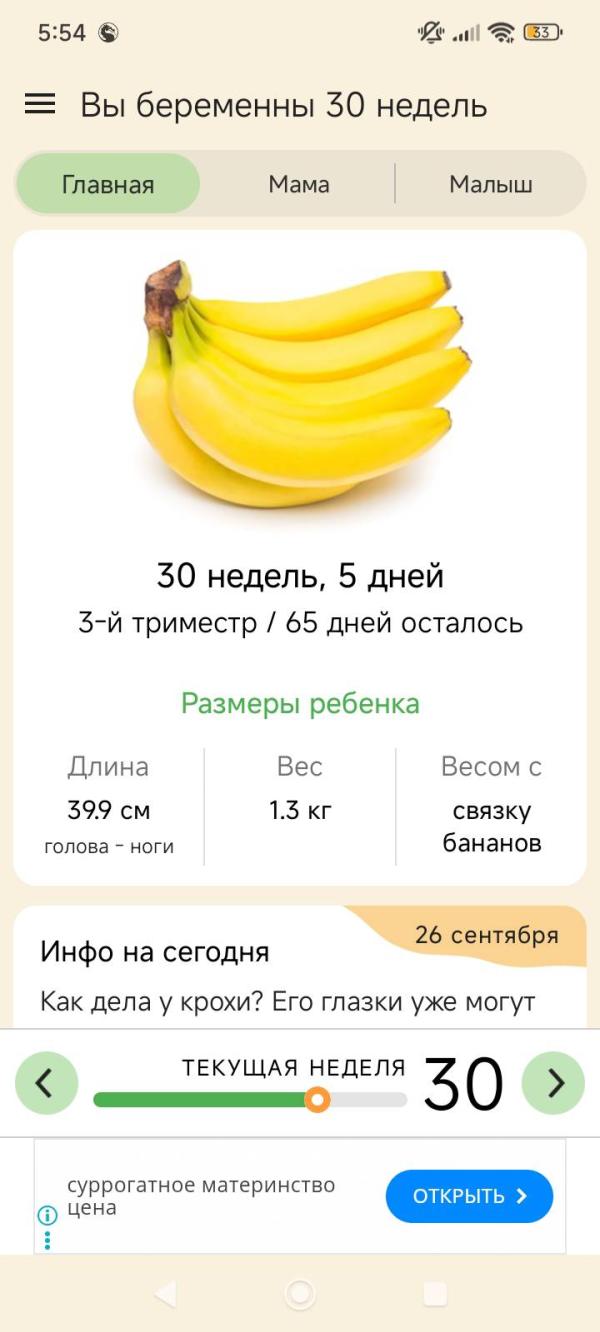Tap the Открыть button in the ad

click(x=469, y=1196)
